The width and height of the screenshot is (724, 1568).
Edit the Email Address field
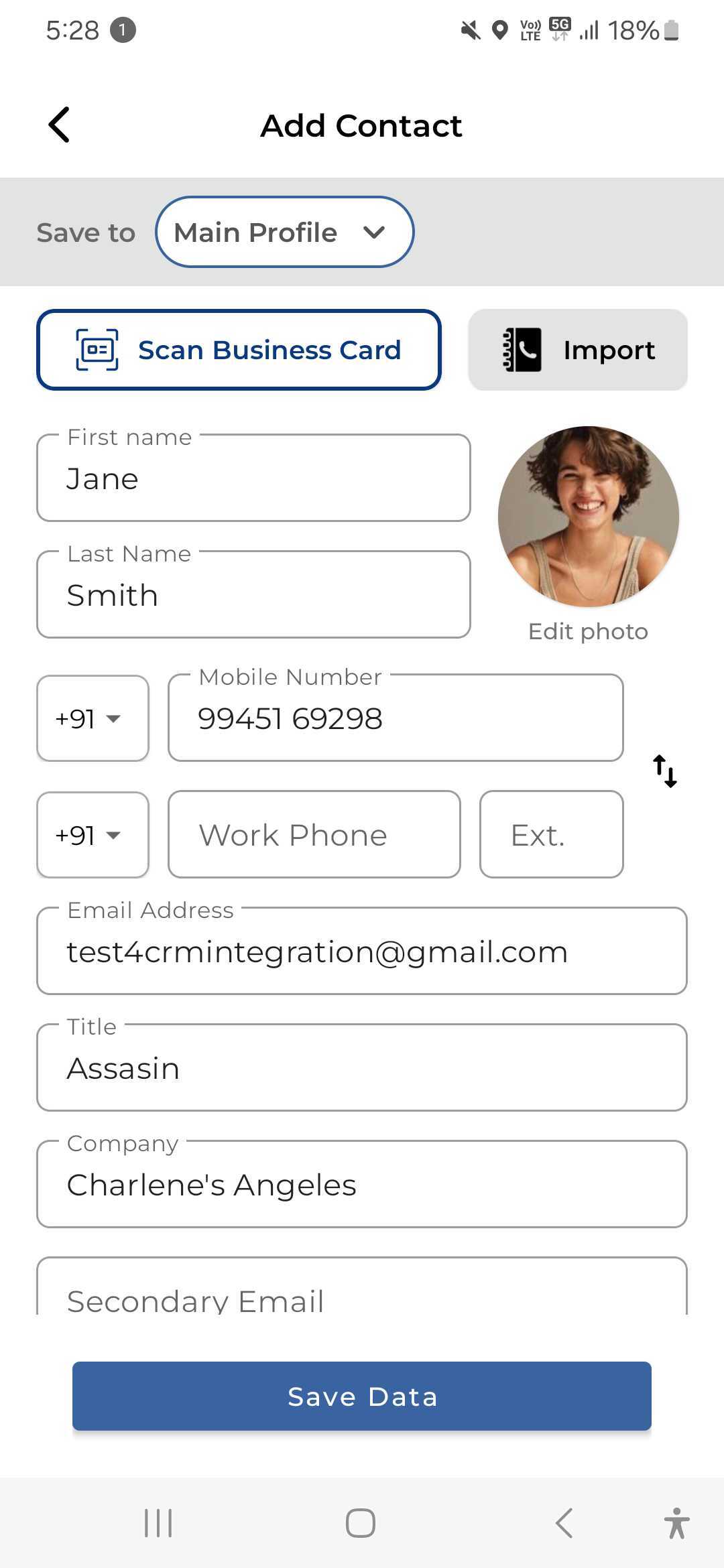point(362,952)
